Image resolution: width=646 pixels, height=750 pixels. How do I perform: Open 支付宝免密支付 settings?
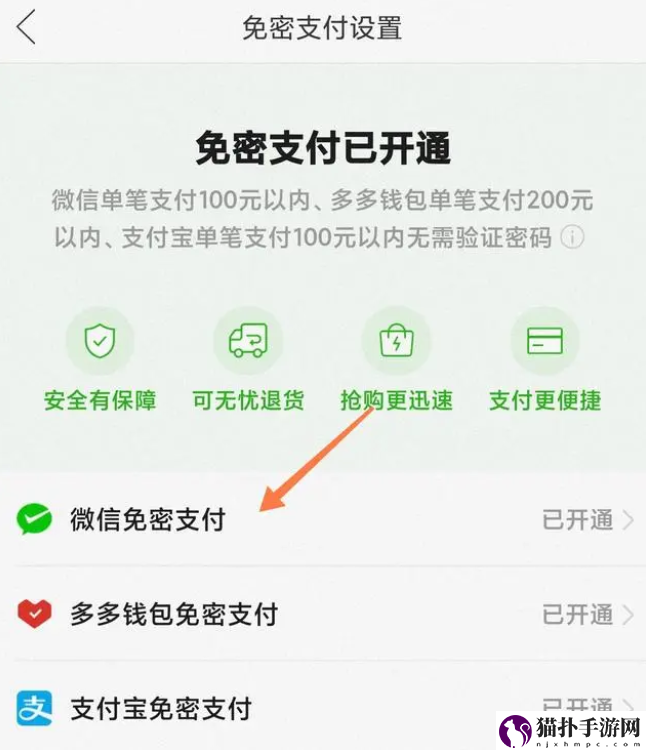(323, 708)
